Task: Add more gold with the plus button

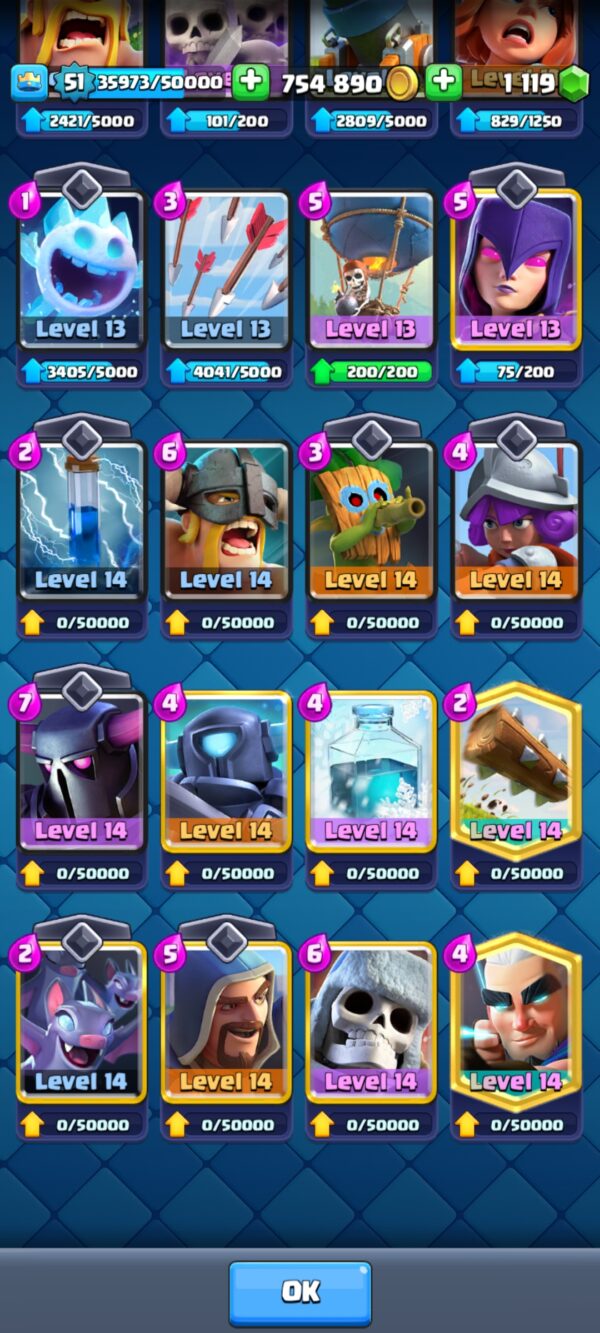Action: click(249, 82)
